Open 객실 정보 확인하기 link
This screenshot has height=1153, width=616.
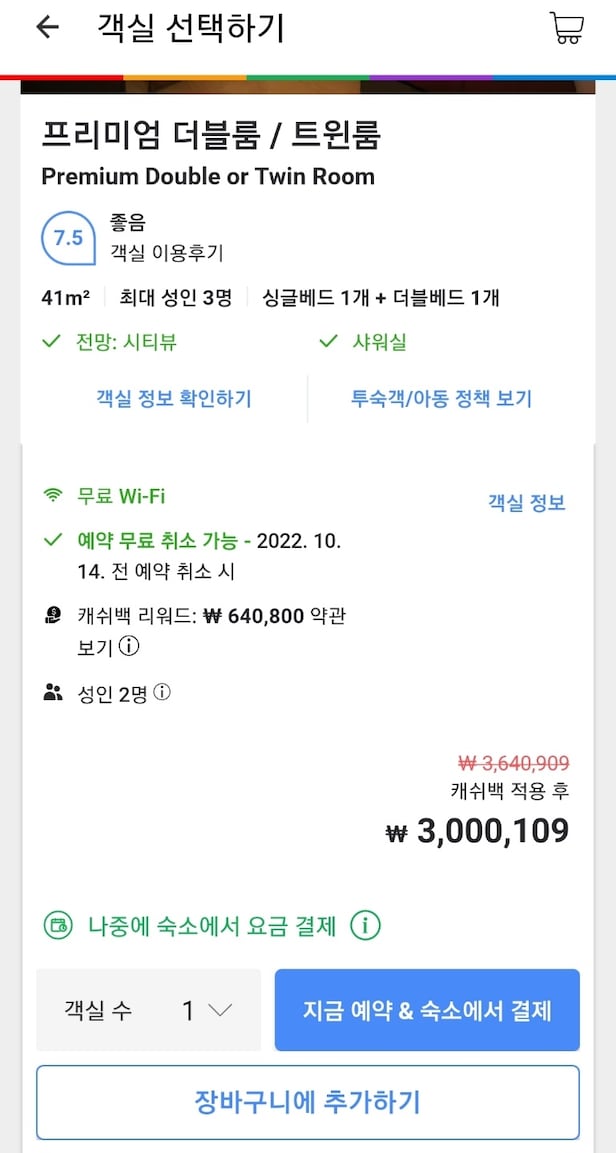click(173, 399)
